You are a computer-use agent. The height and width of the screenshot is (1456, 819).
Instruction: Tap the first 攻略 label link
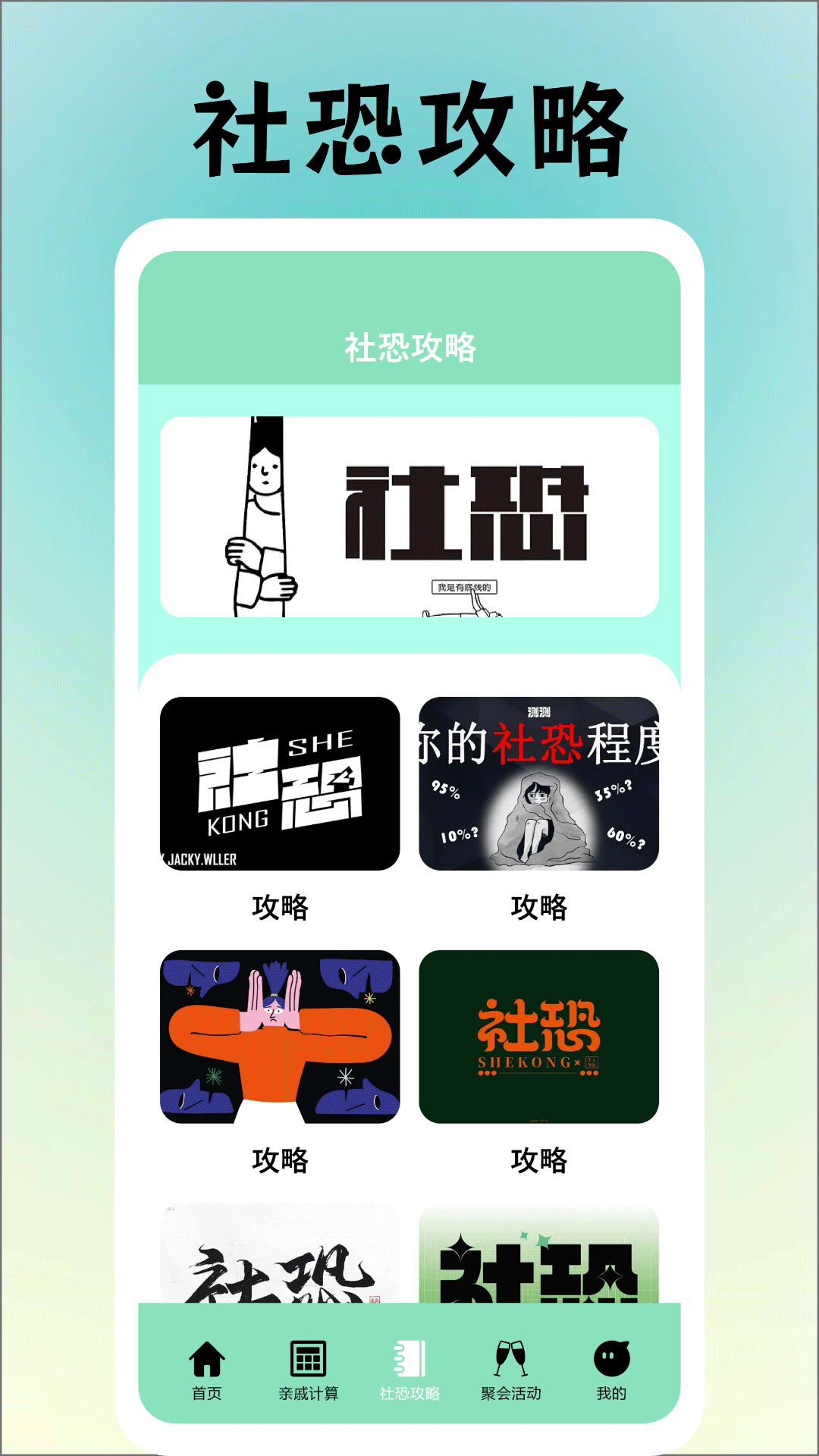278,907
